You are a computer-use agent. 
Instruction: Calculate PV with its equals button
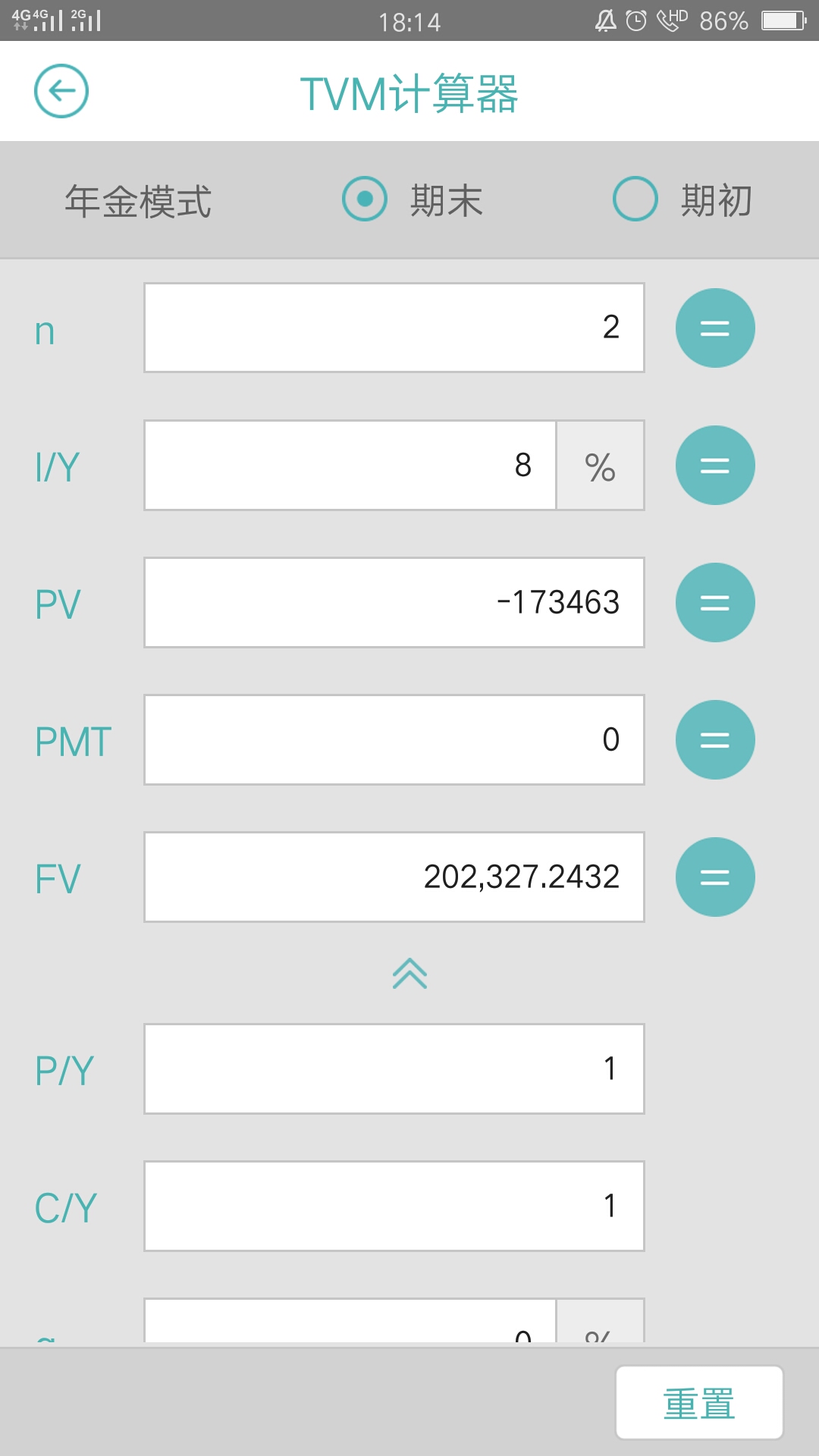(x=715, y=602)
